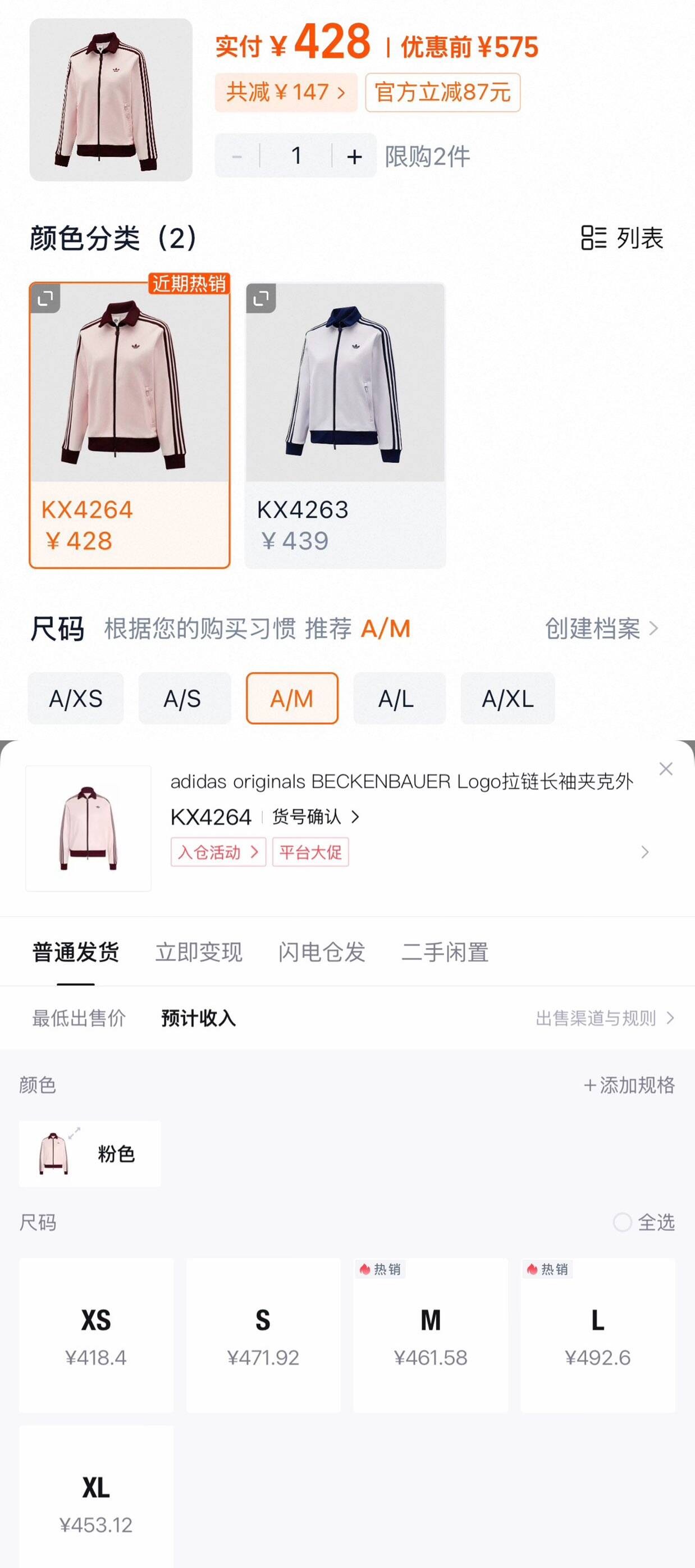
Task: Switch to the 二手闲置 tab
Action: click(x=445, y=951)
